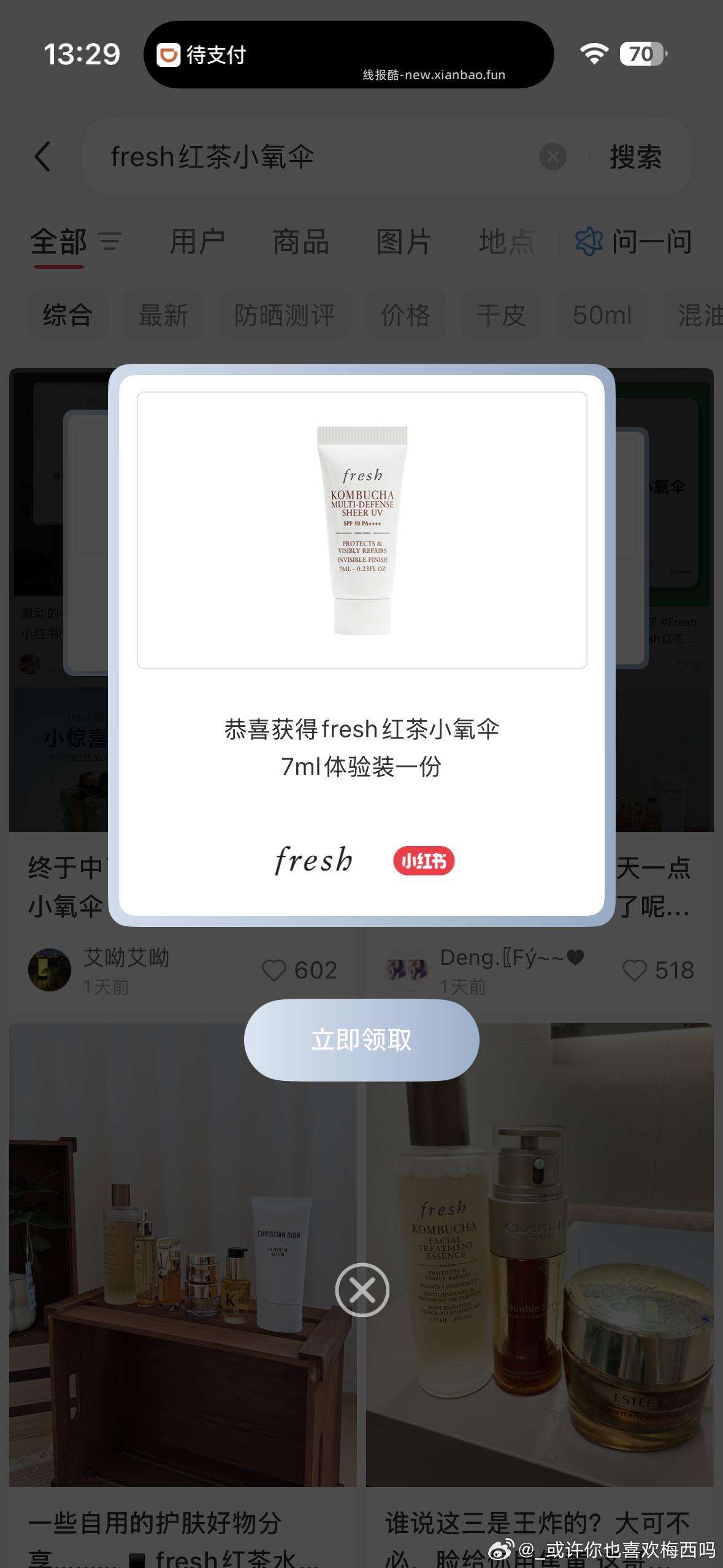Screen dimensions: 723x1568
Task: Select the 综合 filter chip
Action: point(67,315)
